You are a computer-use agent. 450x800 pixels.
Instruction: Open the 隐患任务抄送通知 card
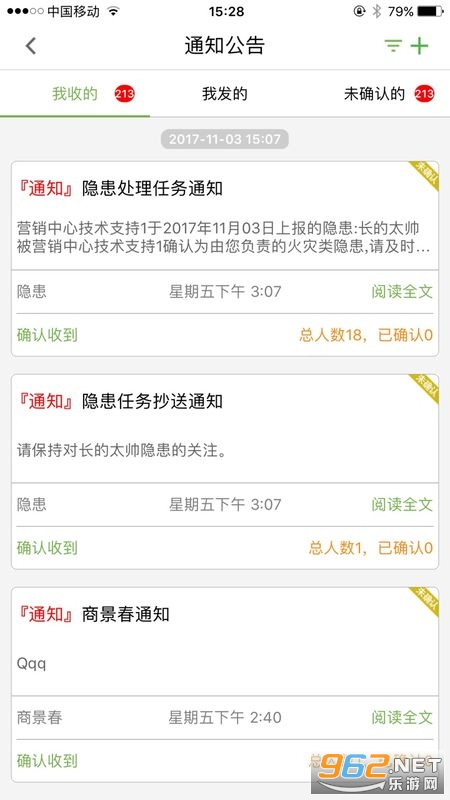pyautogui.click(x=224, y=428)
